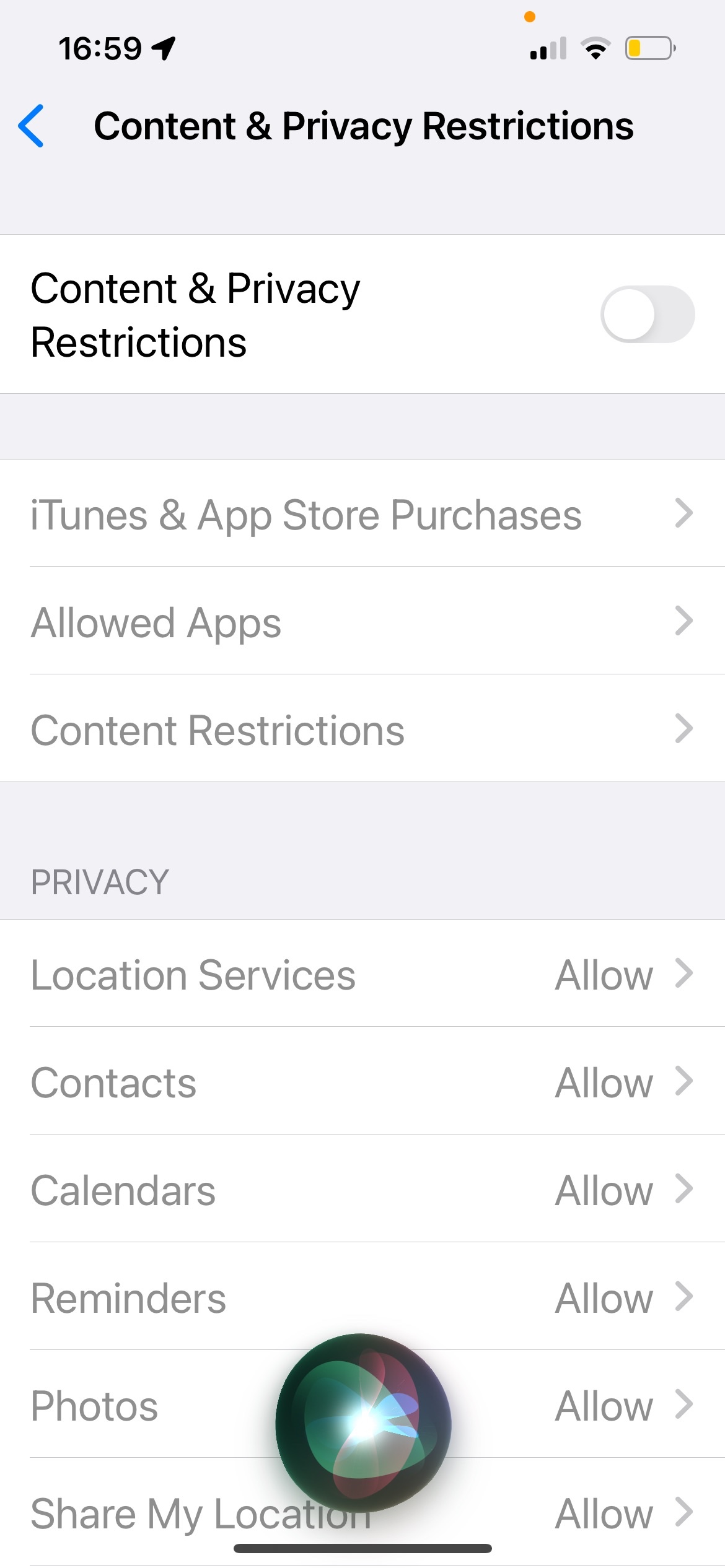Select the Contacts privacy row
The height and width of the screenshot is (1568, 725).
362,1082
